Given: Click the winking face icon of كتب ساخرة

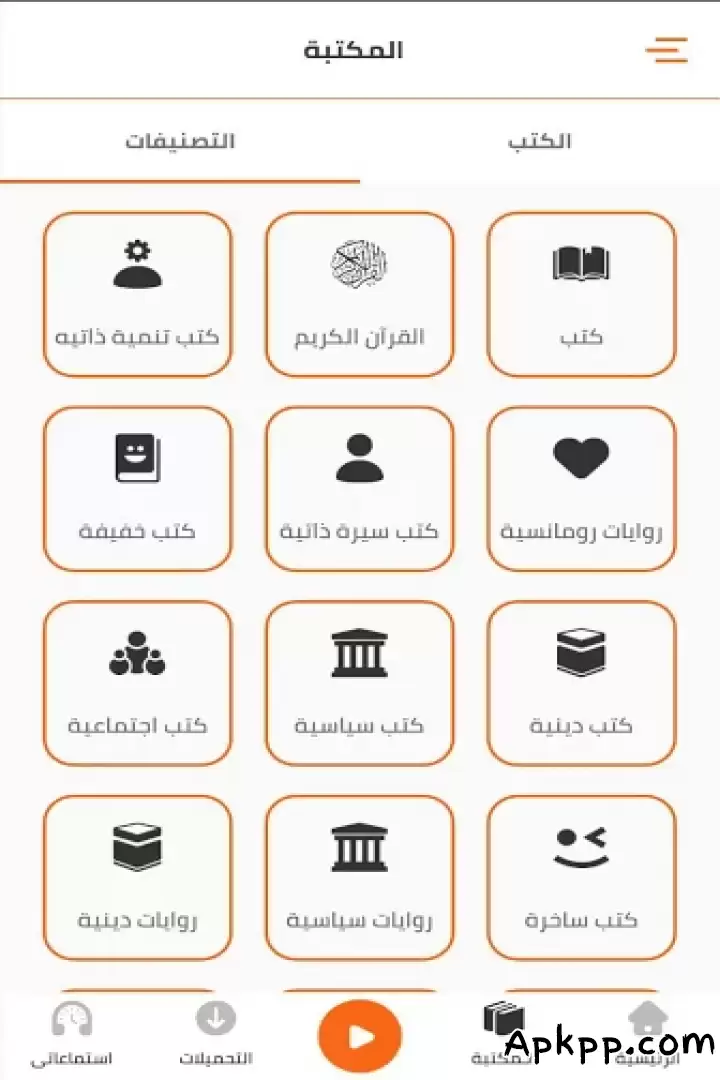Looking at the screenshot, I should pos(581,845).
